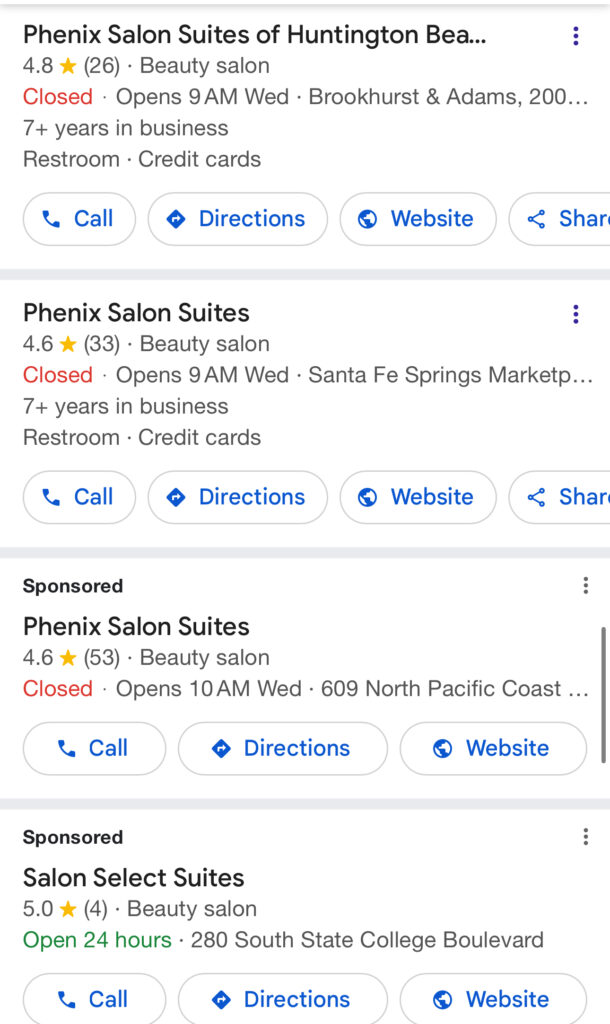Visit website of Phenix Salon Suites of Huntington Beach
This screenshot has width=610, height=1024.
pyautogui.click(x=418, y=219)
